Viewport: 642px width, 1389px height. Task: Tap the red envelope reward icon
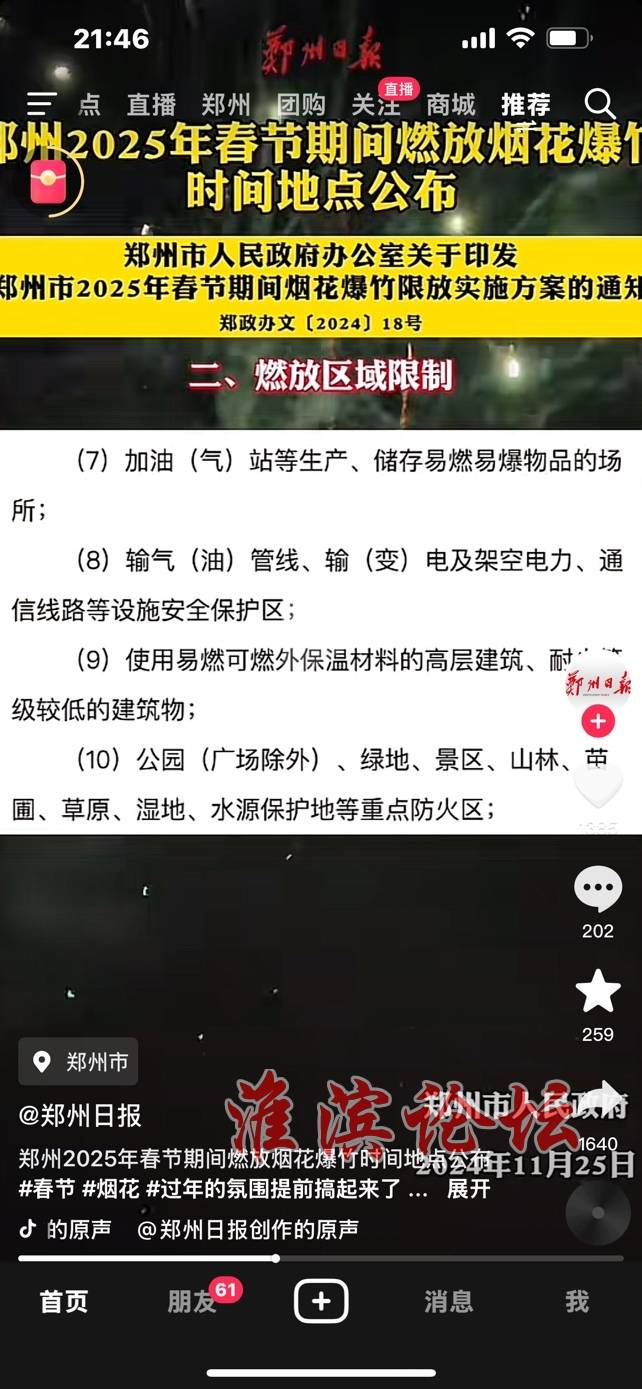coord(48,181)
